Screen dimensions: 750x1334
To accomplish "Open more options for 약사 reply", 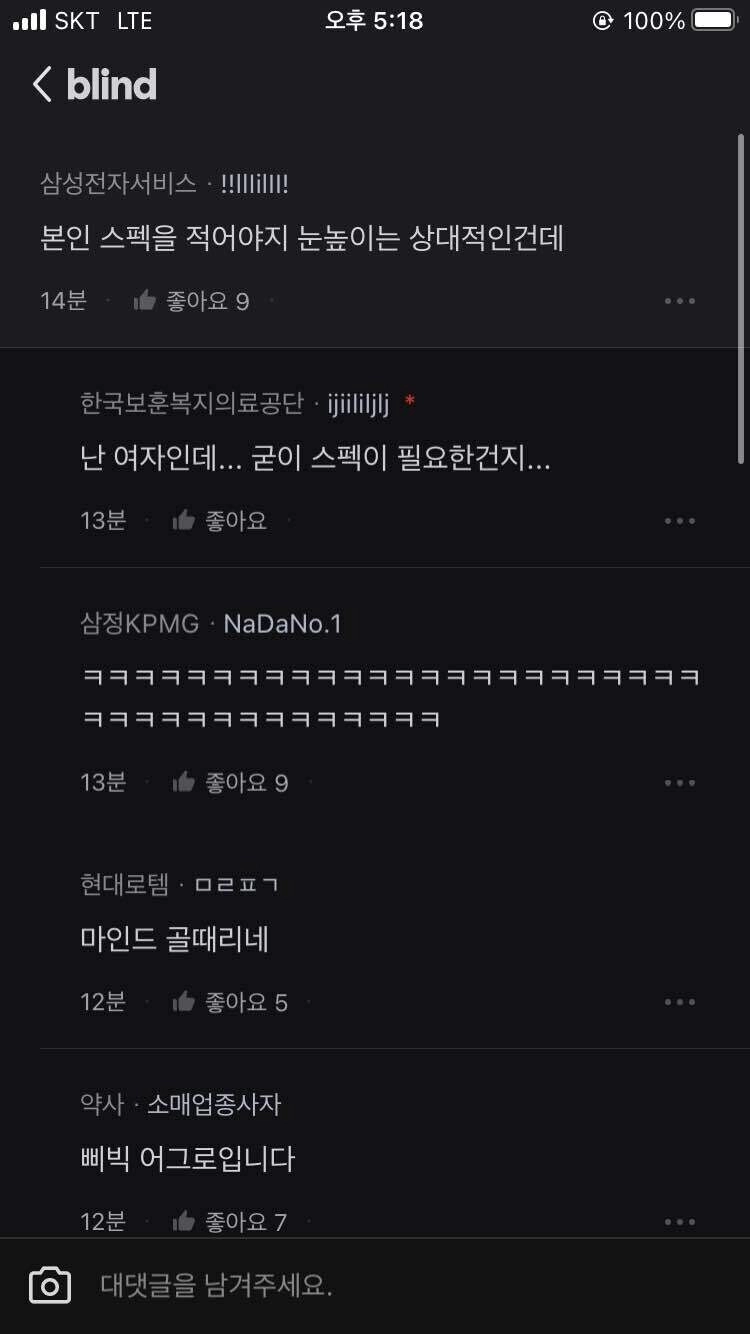I will click(x=679, y=1221).
